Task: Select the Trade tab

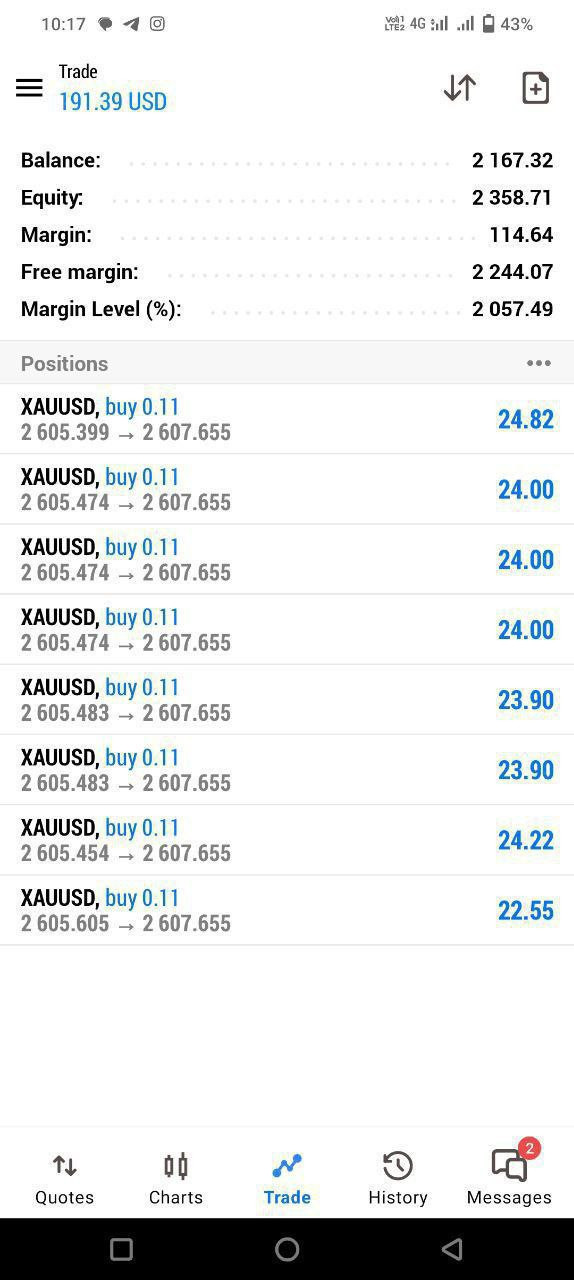Action: click(287, 1178)
